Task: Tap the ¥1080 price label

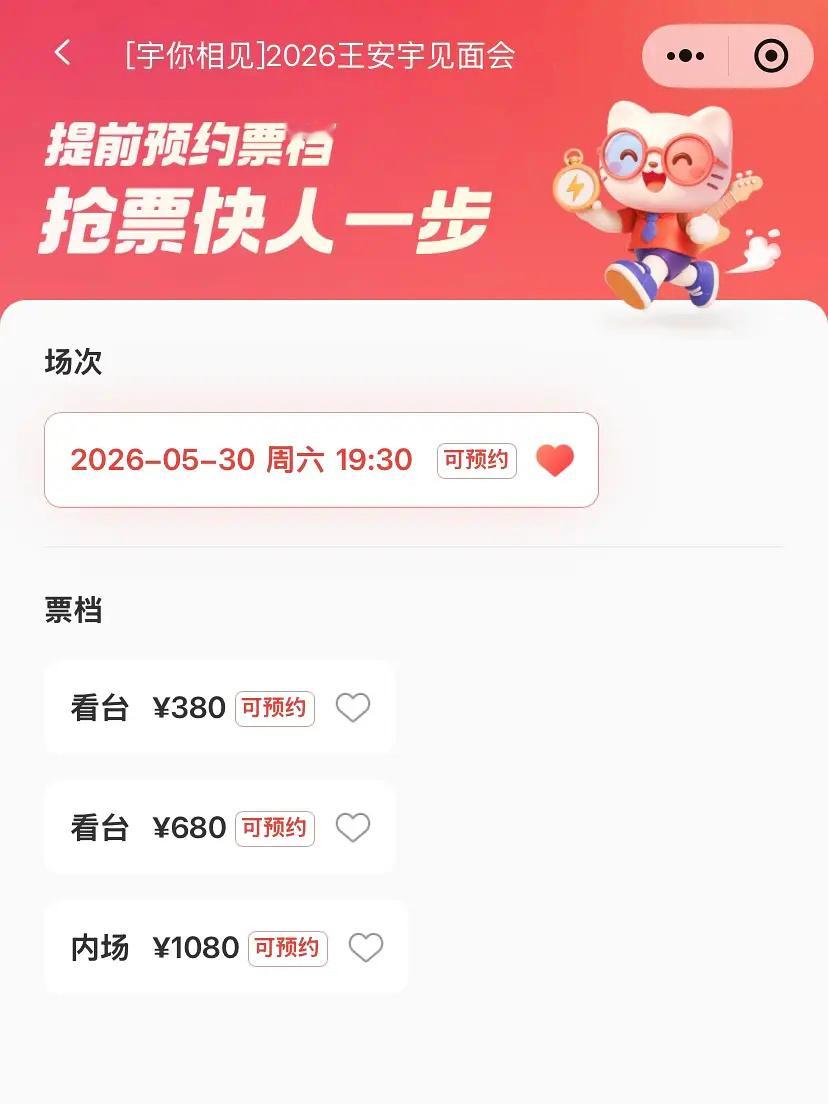Action: coord(197,948)
